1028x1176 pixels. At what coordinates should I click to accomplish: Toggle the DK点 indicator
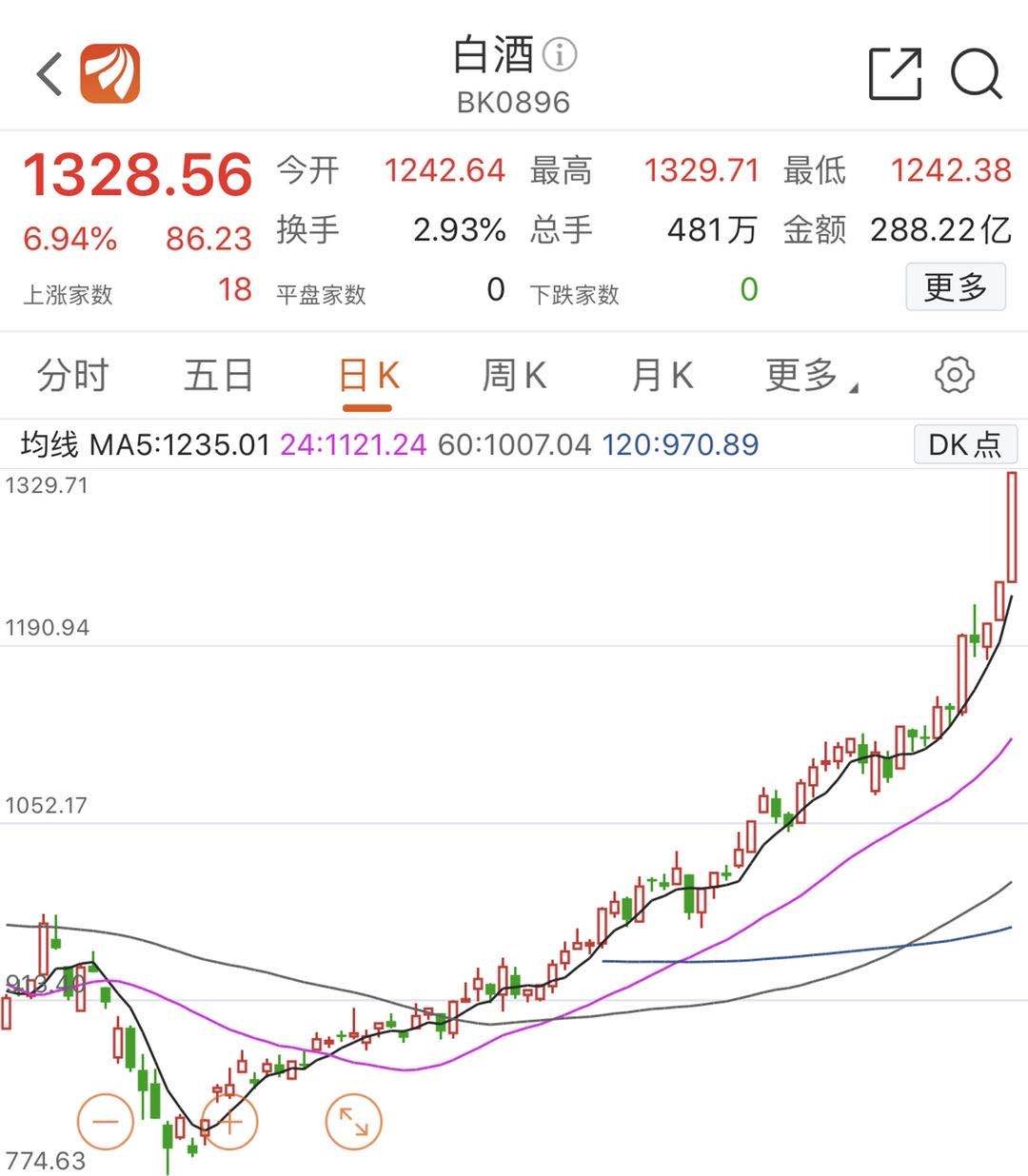coord(964,444)
